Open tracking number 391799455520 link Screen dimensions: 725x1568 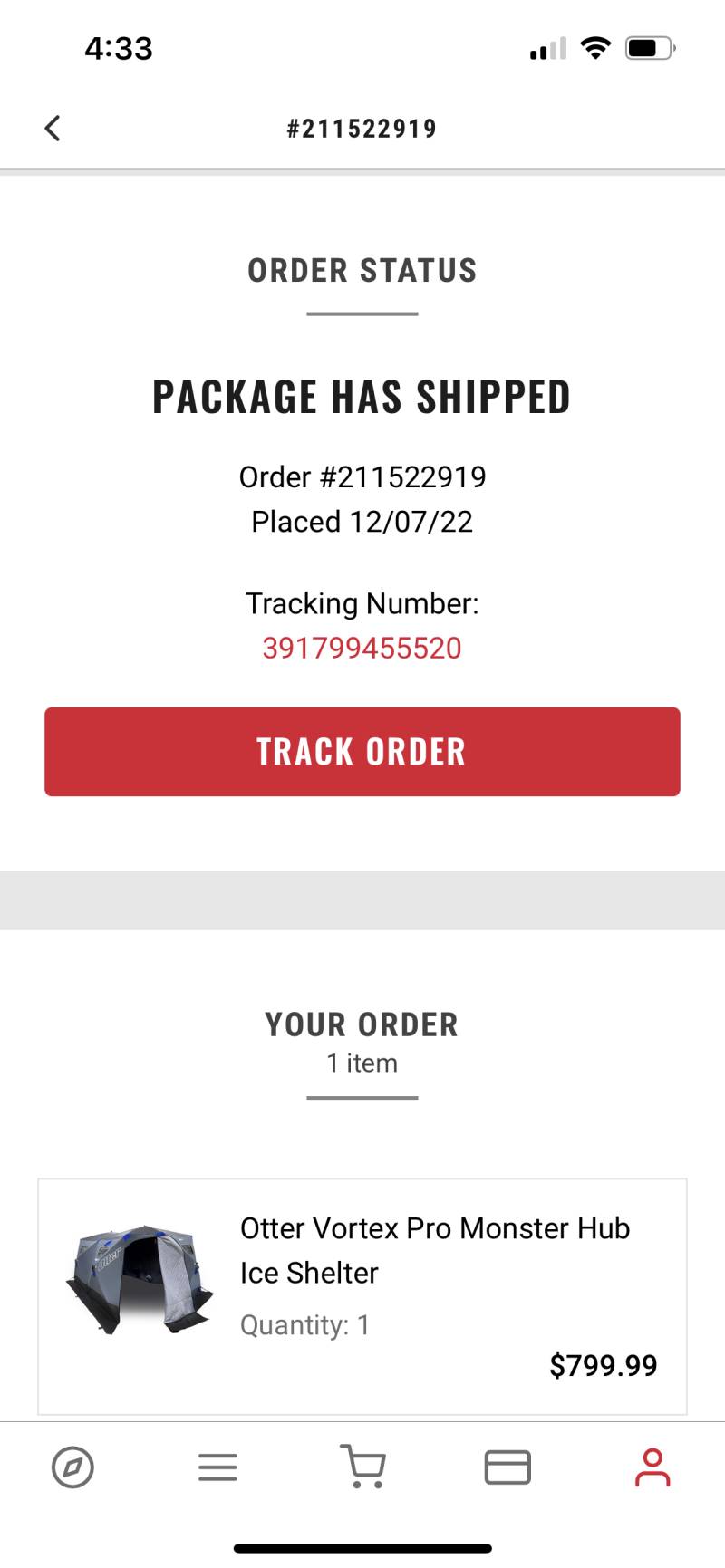click(362, 648)
